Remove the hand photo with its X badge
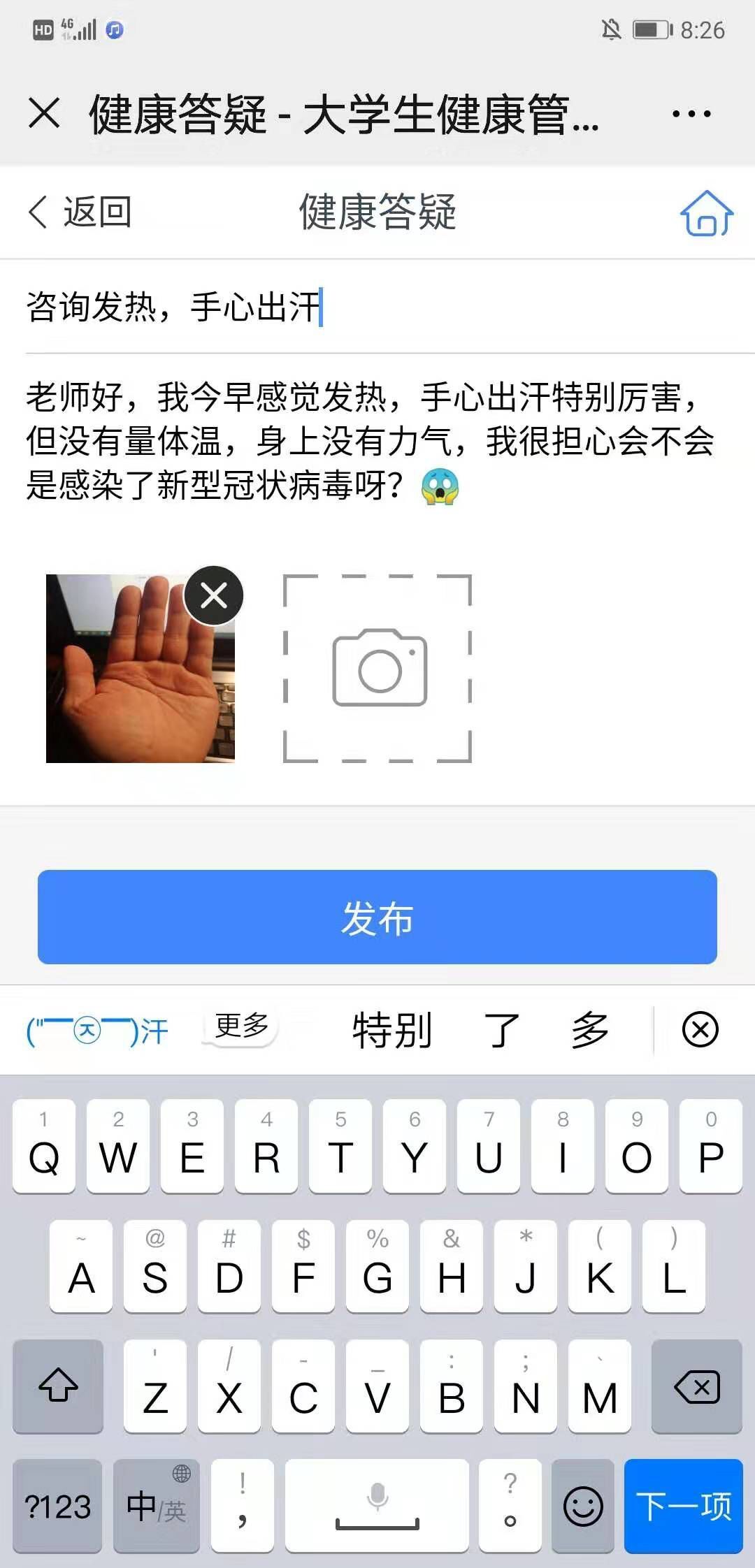The image size is (755, 1568). (x=213, y=595)
